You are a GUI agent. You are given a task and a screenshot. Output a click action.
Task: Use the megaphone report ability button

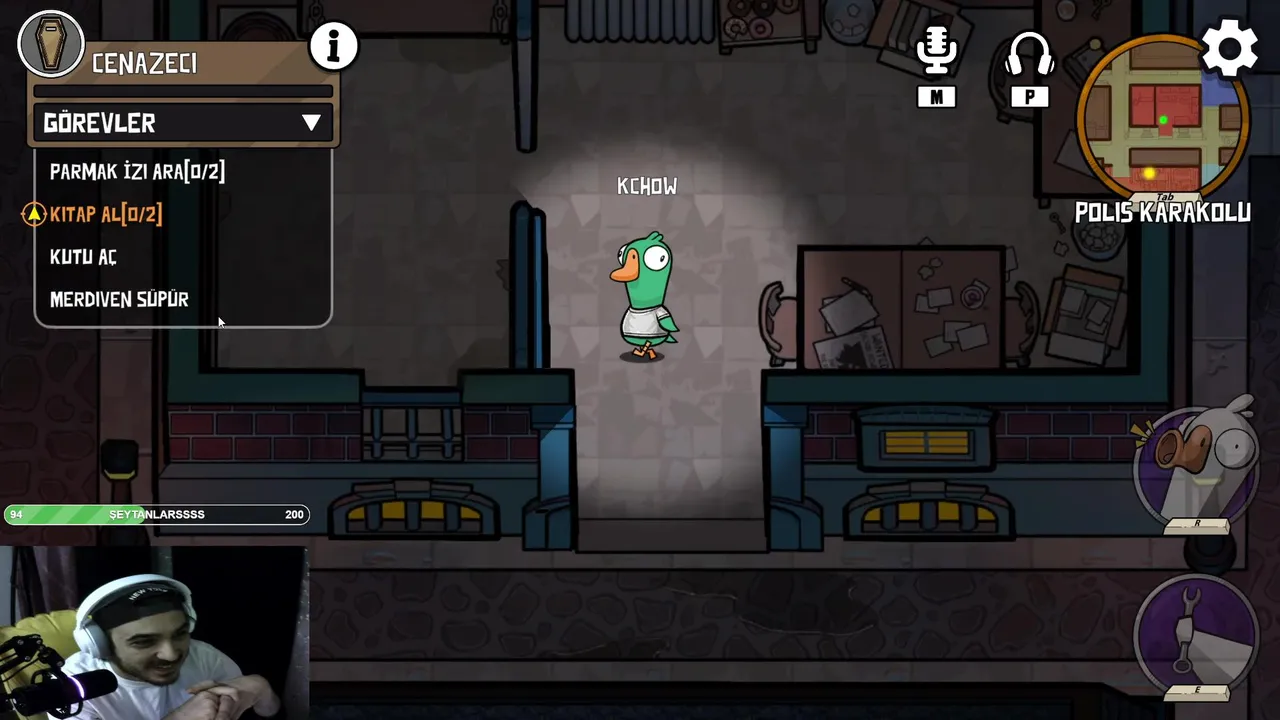point(1196,462)
